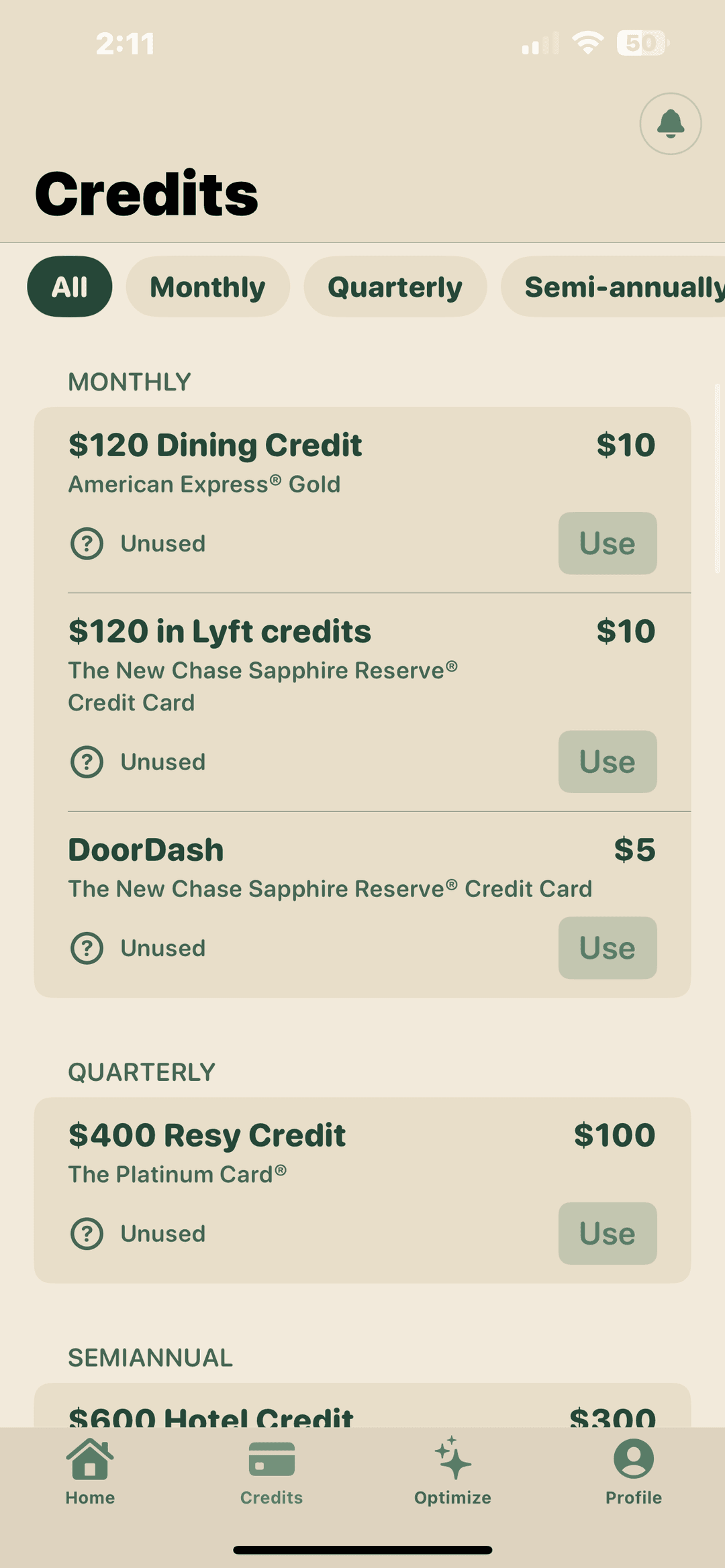Tap the $120 Dining Credit title
This screenshot has width=725, height=1568.
tap(215, 444)
